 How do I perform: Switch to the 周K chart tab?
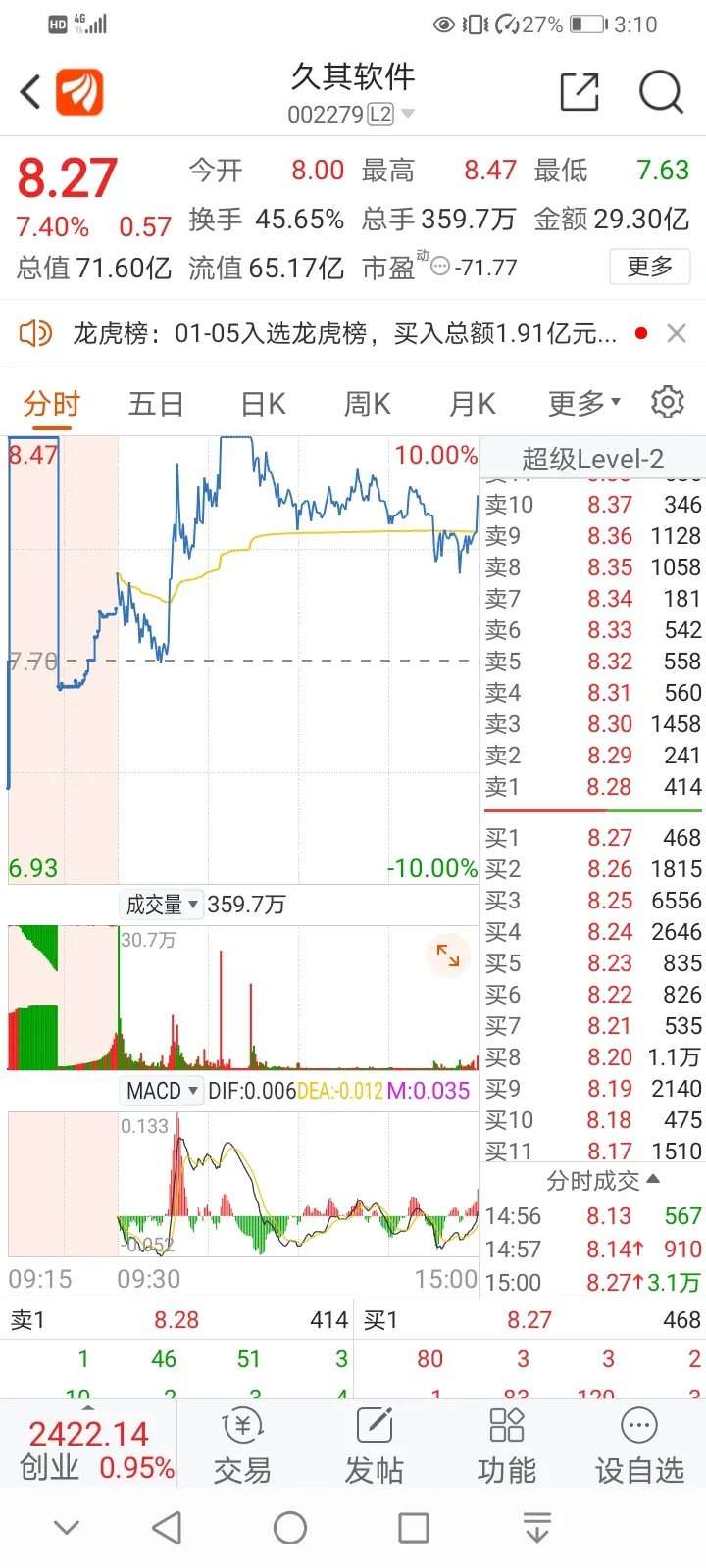coord(368,404)
